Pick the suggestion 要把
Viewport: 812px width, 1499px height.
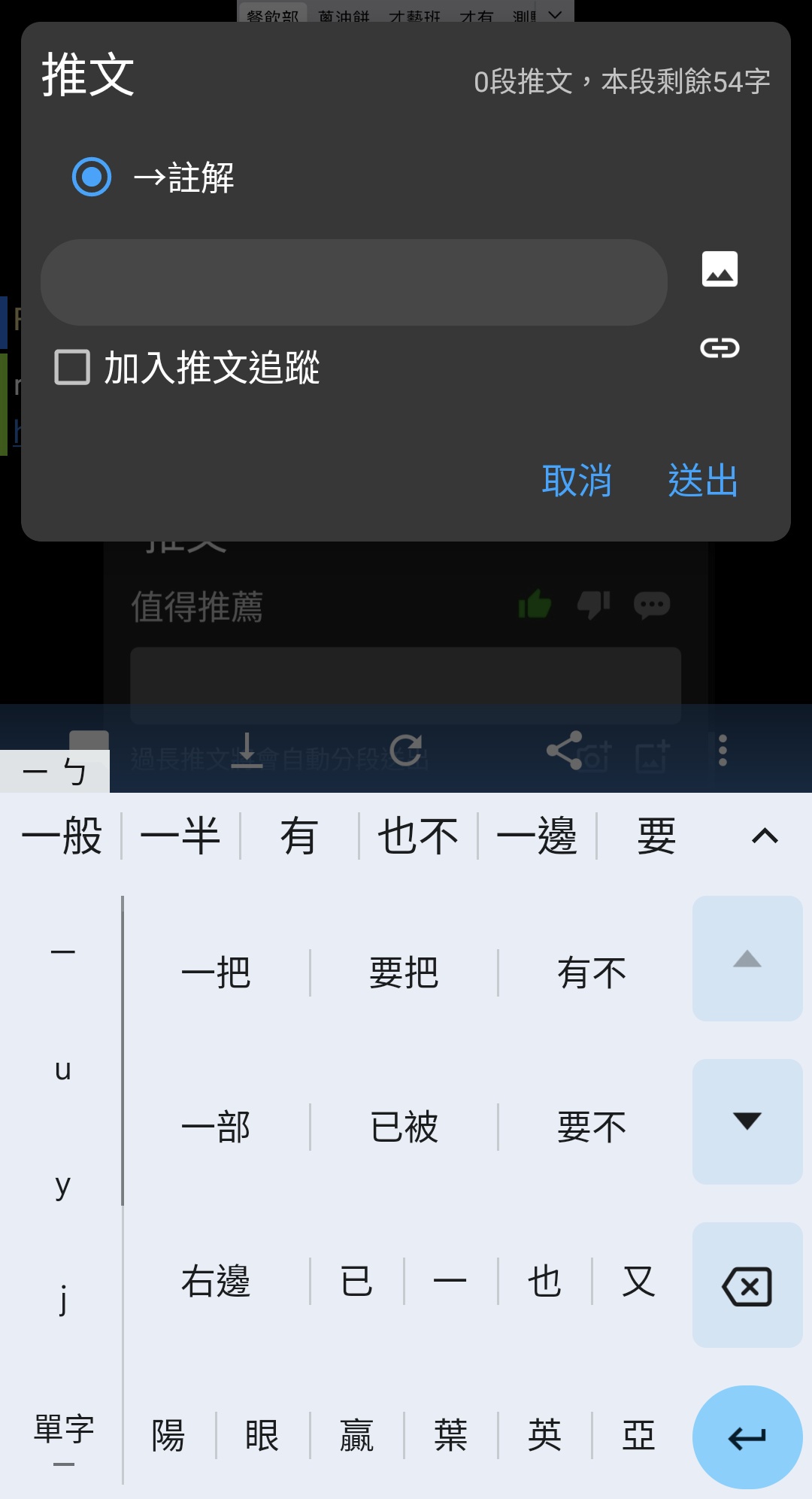point(404,973)
